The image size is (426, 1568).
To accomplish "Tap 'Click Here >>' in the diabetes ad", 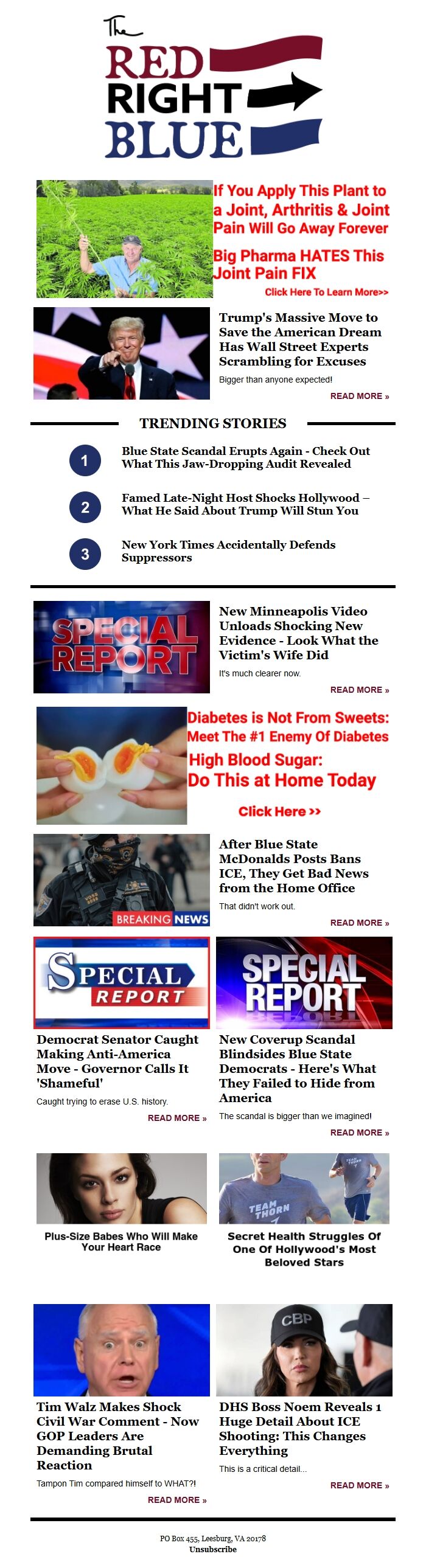I will point(279,811).
